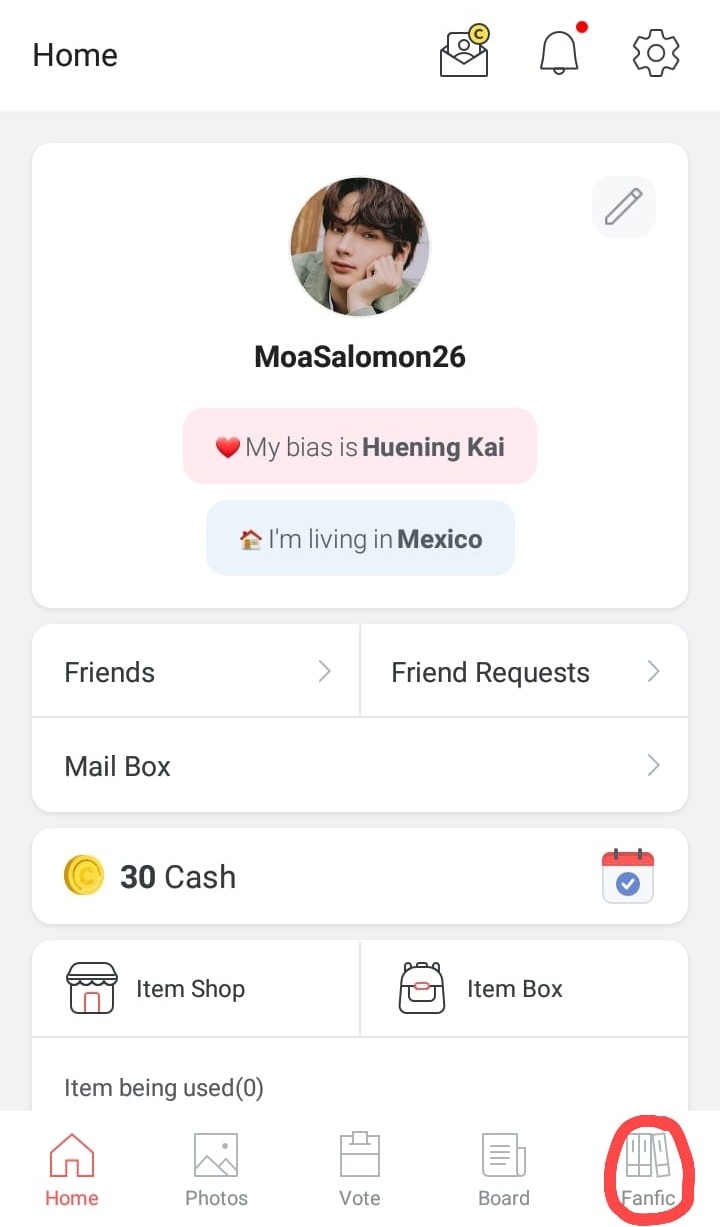Image resolution: width=720 pixels, height=1227 pixels.
Task: Open the settings gear
Action: 656,53
